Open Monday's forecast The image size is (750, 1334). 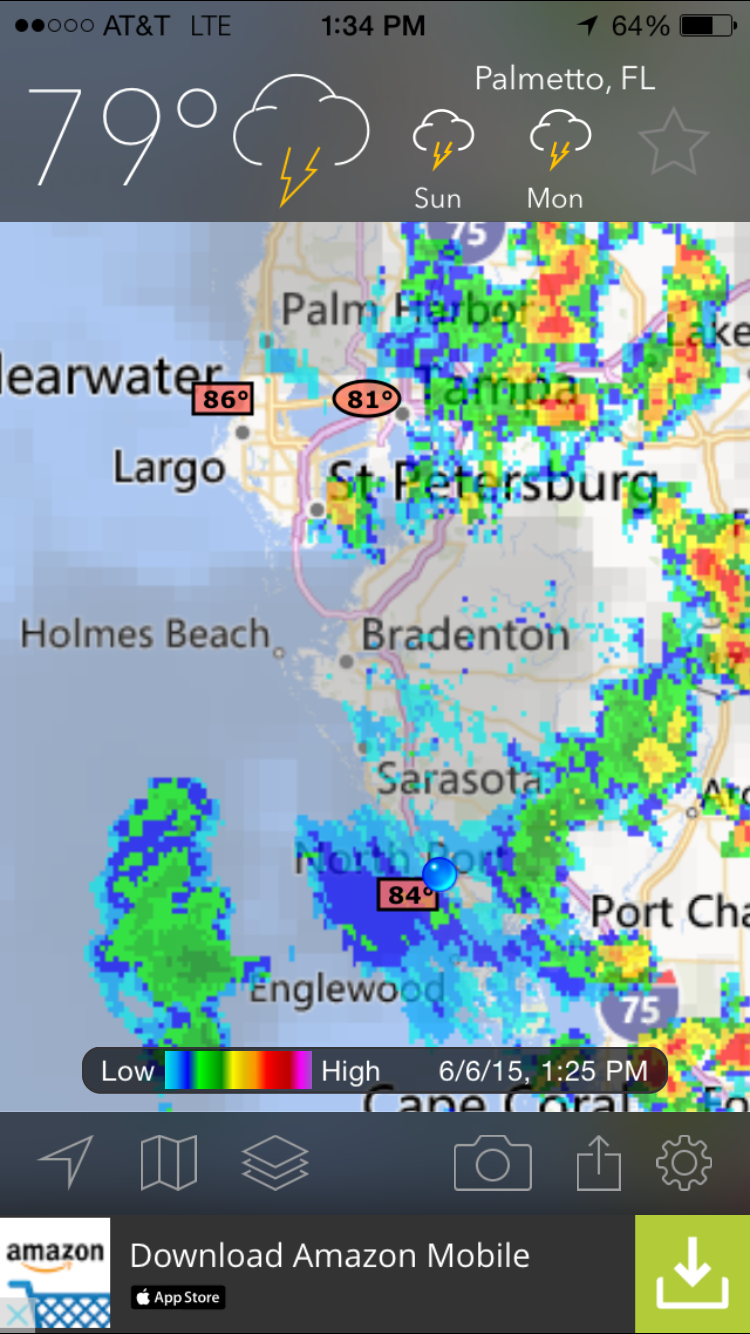(558, 160)
